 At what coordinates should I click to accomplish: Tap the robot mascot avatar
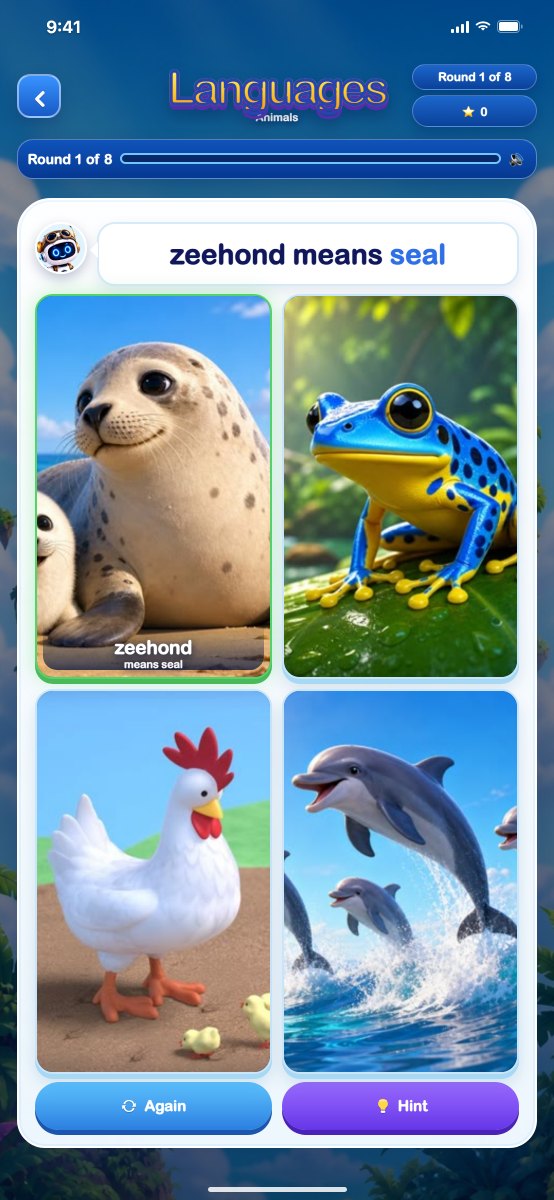61,249
